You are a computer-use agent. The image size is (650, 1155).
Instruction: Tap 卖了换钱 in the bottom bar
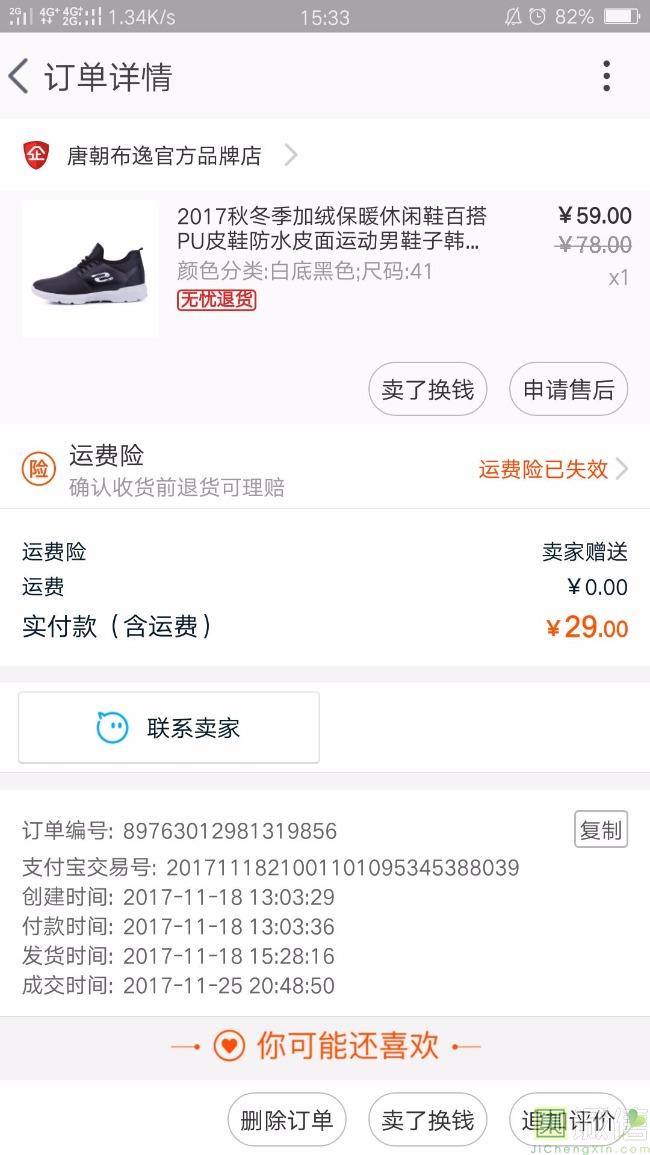pyautogui.click(x=427, y=1120)
